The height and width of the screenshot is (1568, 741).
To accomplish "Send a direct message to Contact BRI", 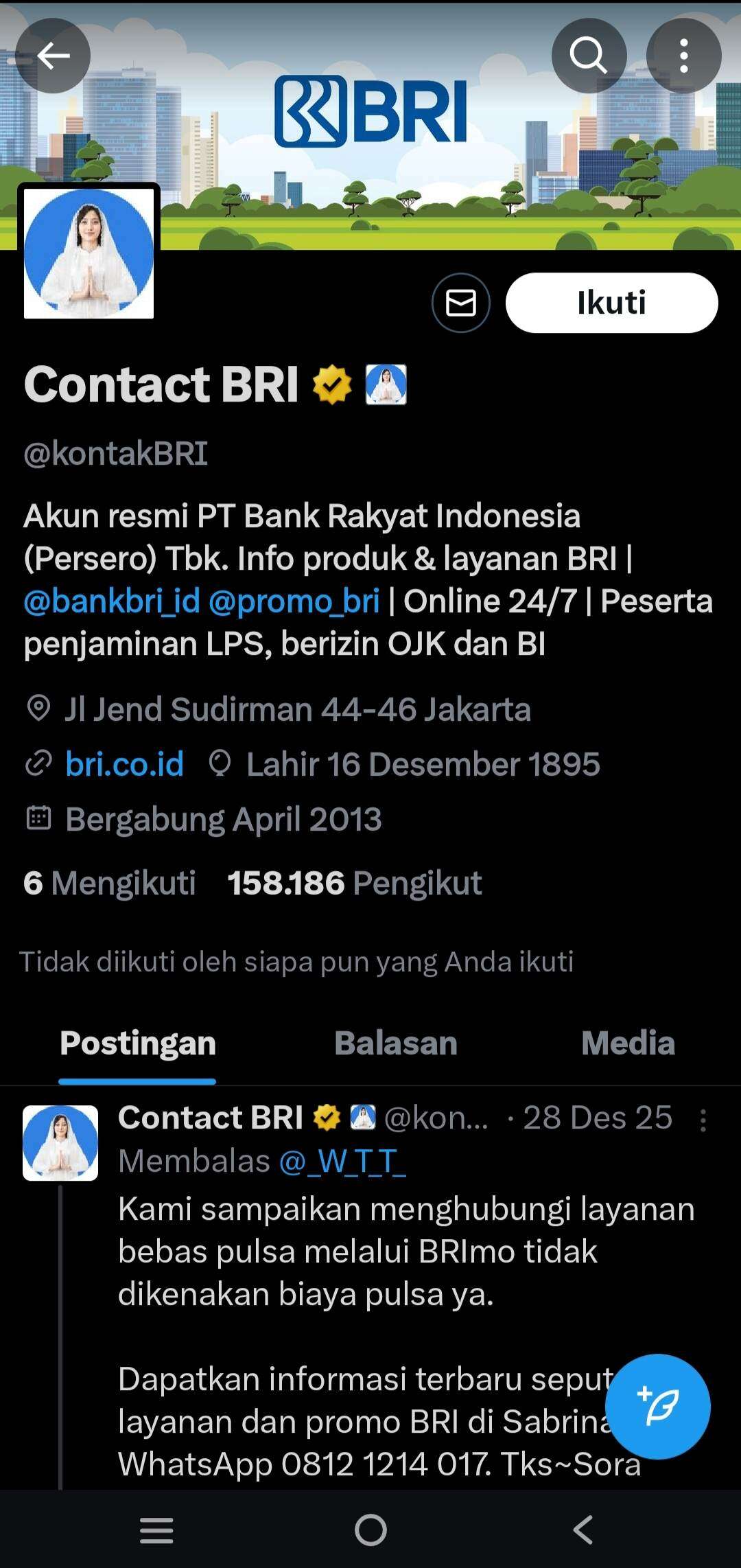I will 461,303.
